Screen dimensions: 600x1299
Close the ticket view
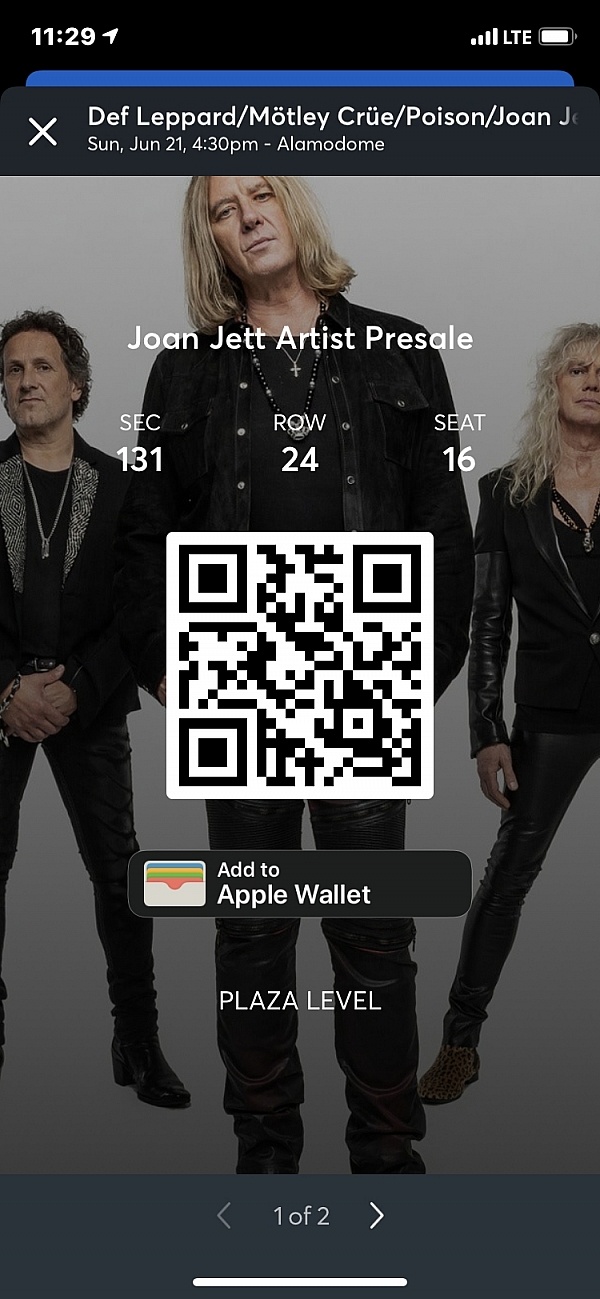[43, 131]
